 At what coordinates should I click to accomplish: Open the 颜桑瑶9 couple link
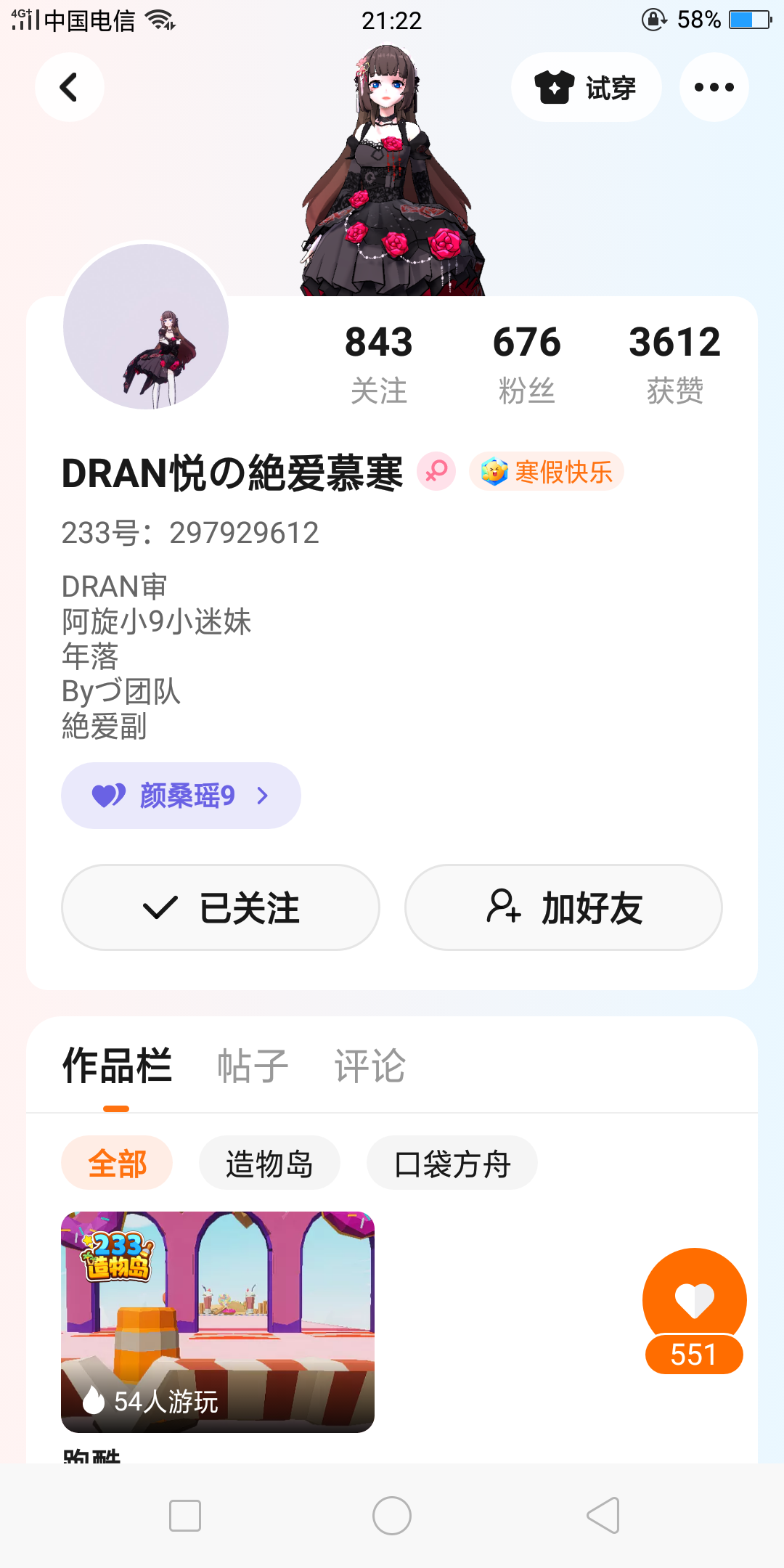click(181, 796)
